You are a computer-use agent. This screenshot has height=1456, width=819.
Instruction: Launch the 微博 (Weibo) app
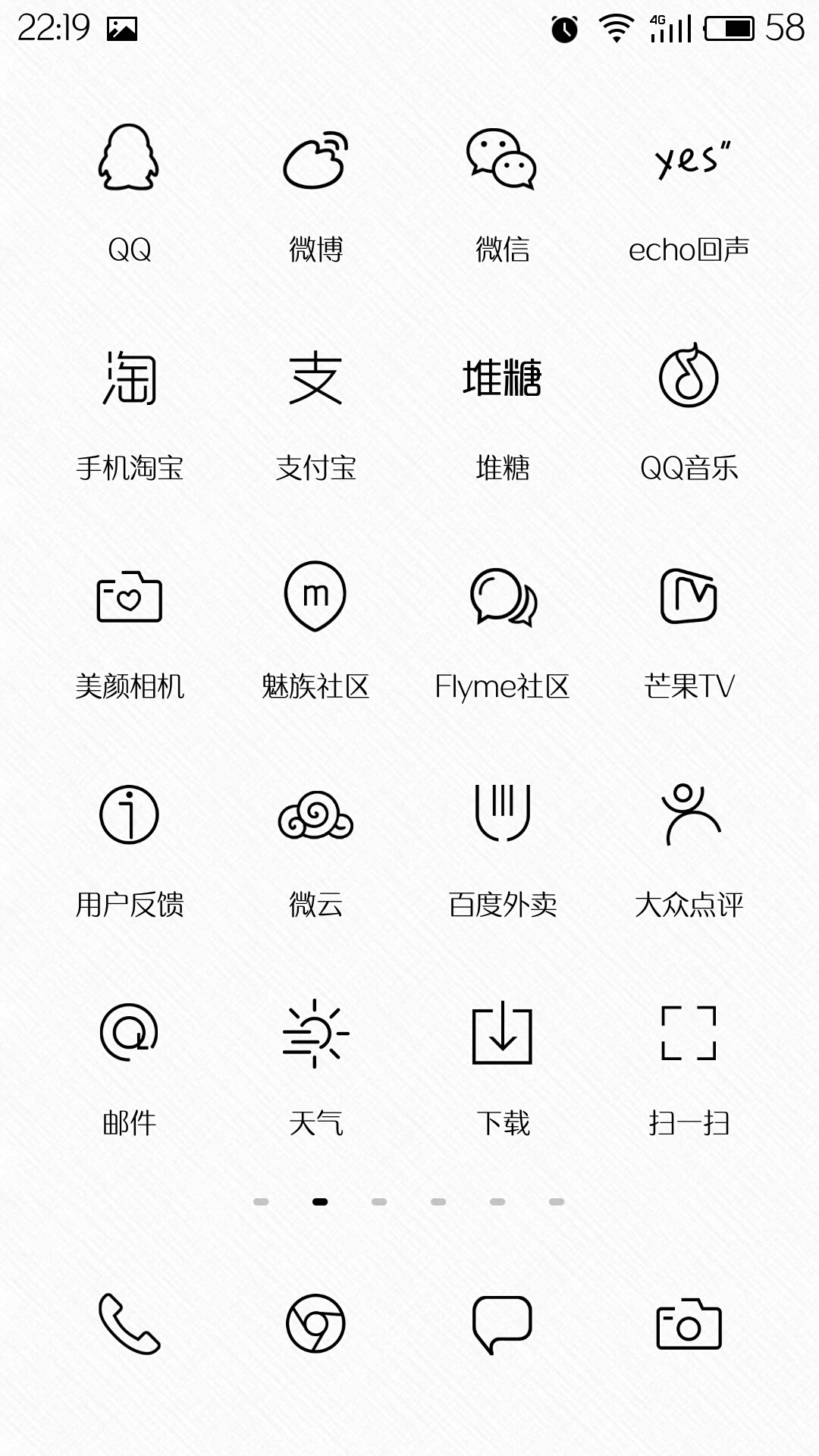click(x=315, y=159)
